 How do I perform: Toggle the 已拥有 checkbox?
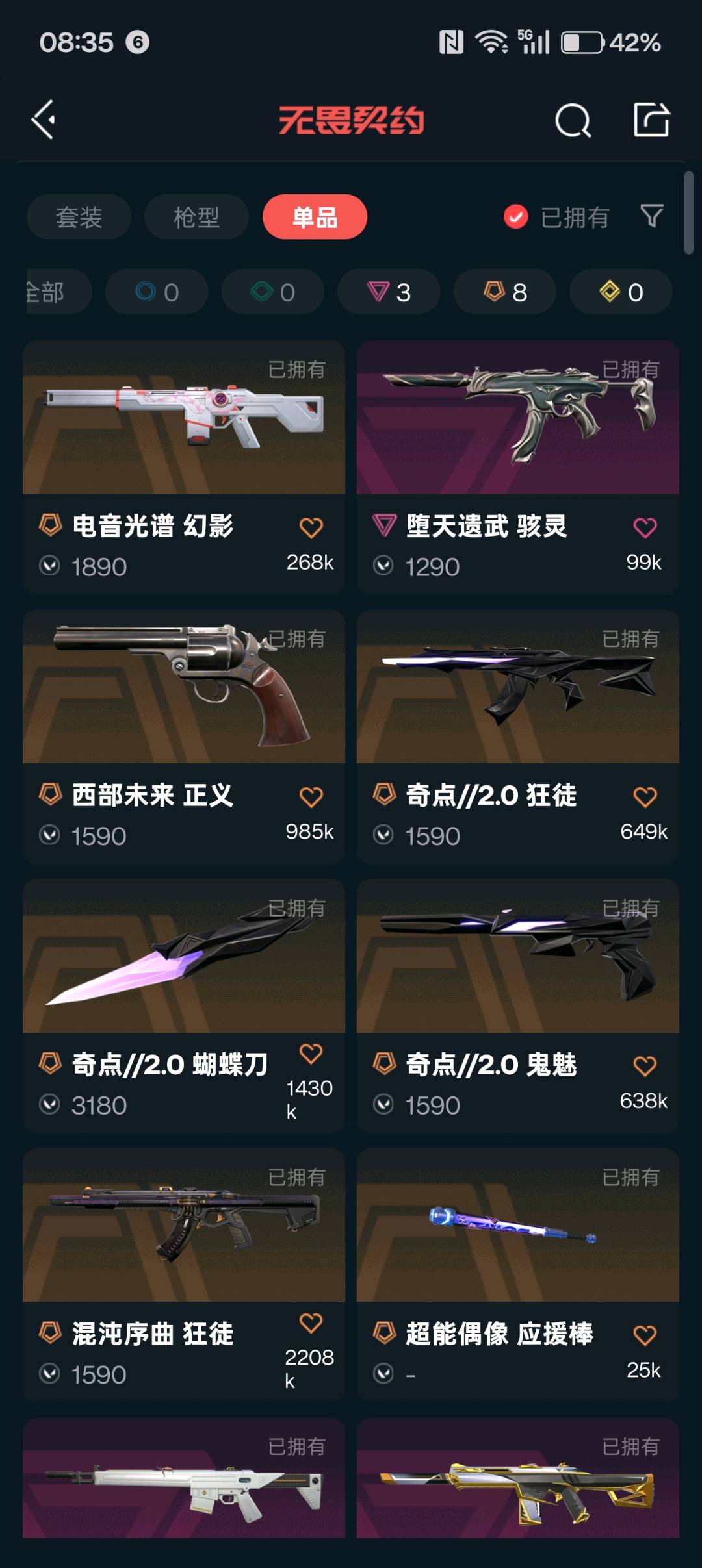pos(516,217)
